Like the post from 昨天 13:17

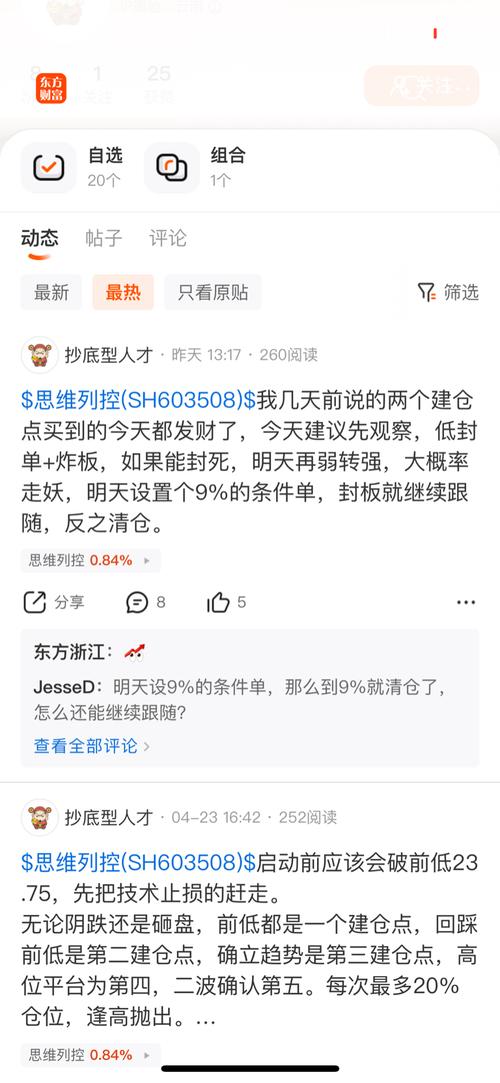(226, 602)
